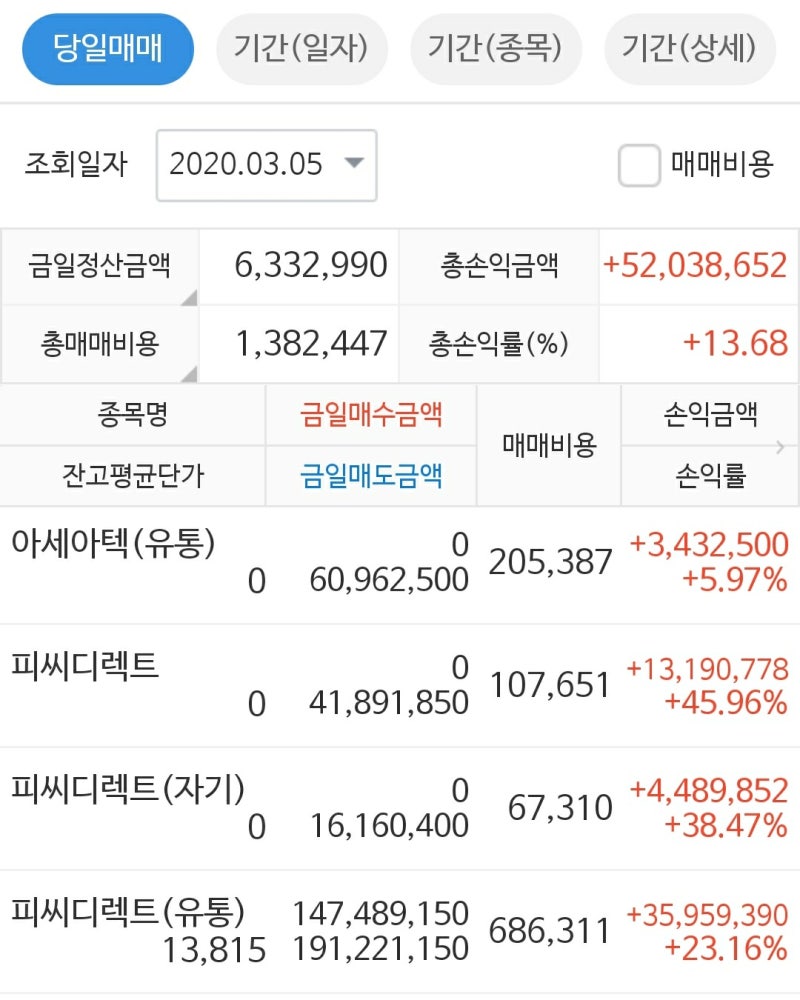Enable the 매매비용 checkbox
The image size is (800, 1000).
[638, 166]
